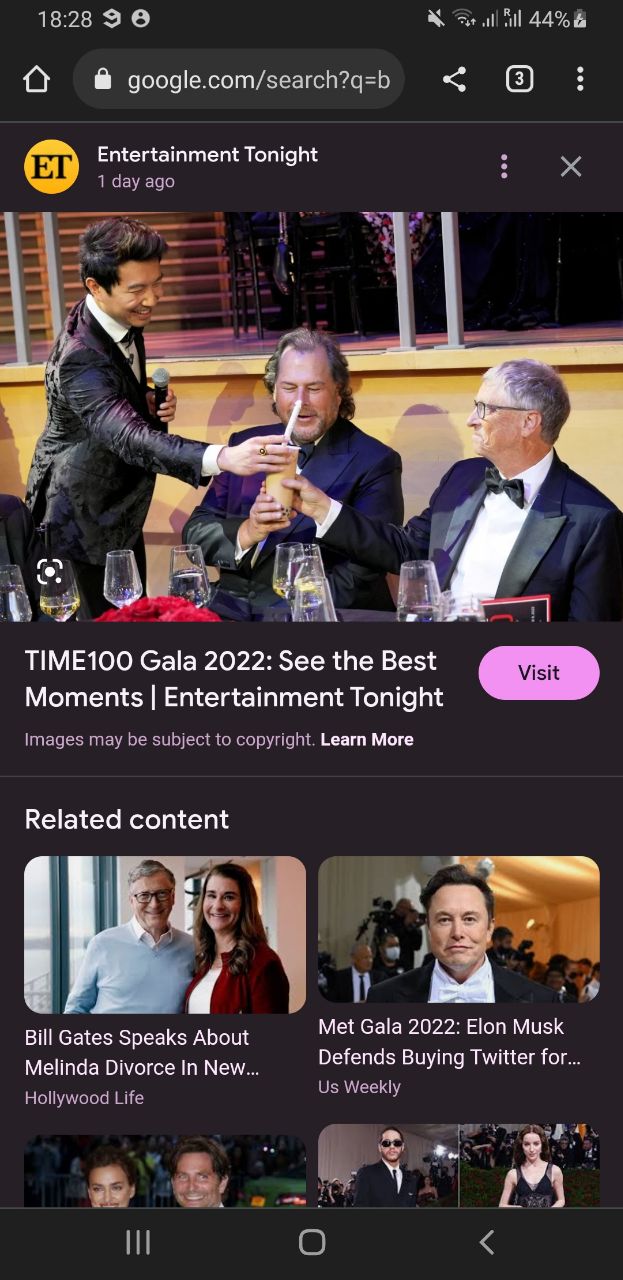Share this page from the toolbar
This screenshot has width=623, height=1280.
[454, 79]
